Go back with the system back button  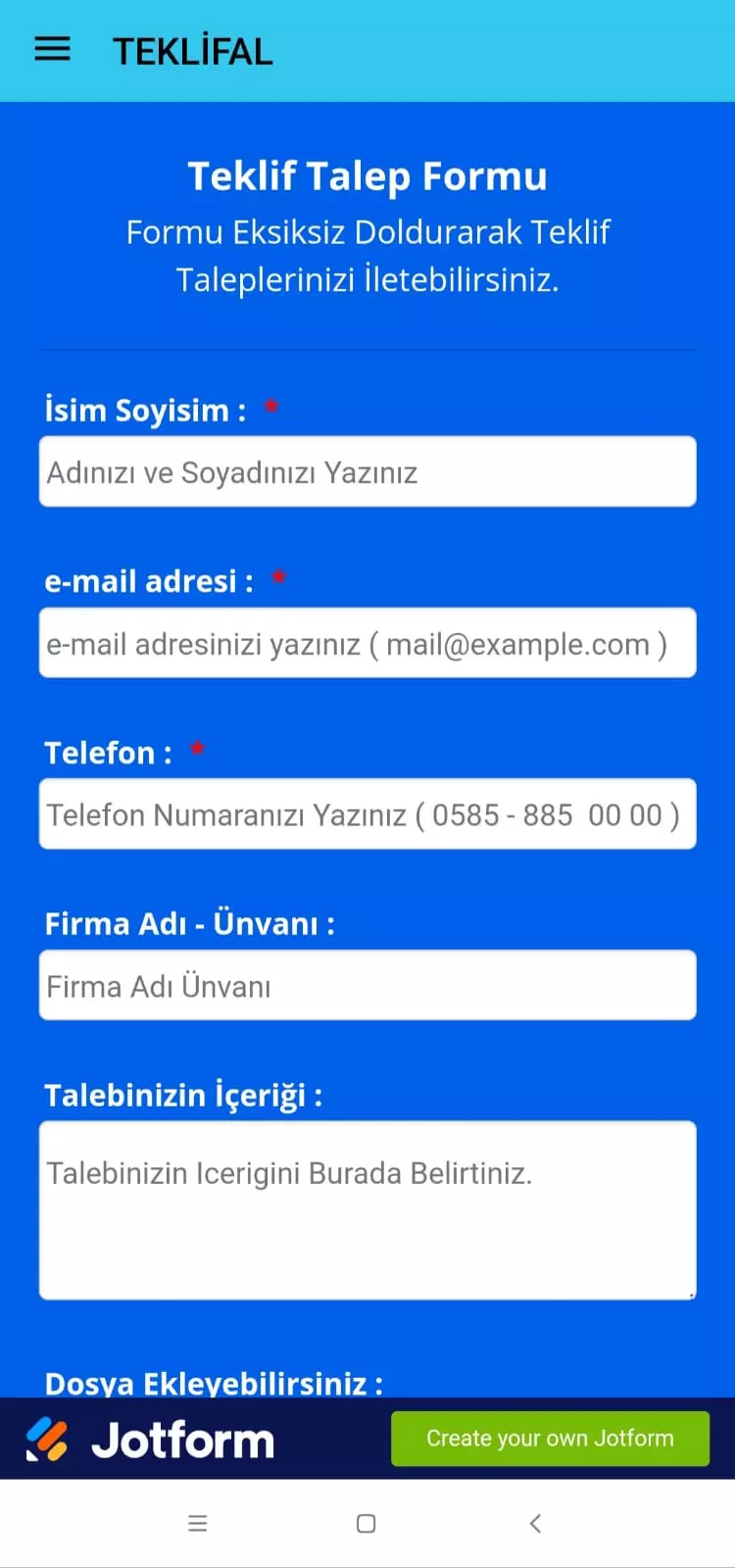[x=535, y=1523]
